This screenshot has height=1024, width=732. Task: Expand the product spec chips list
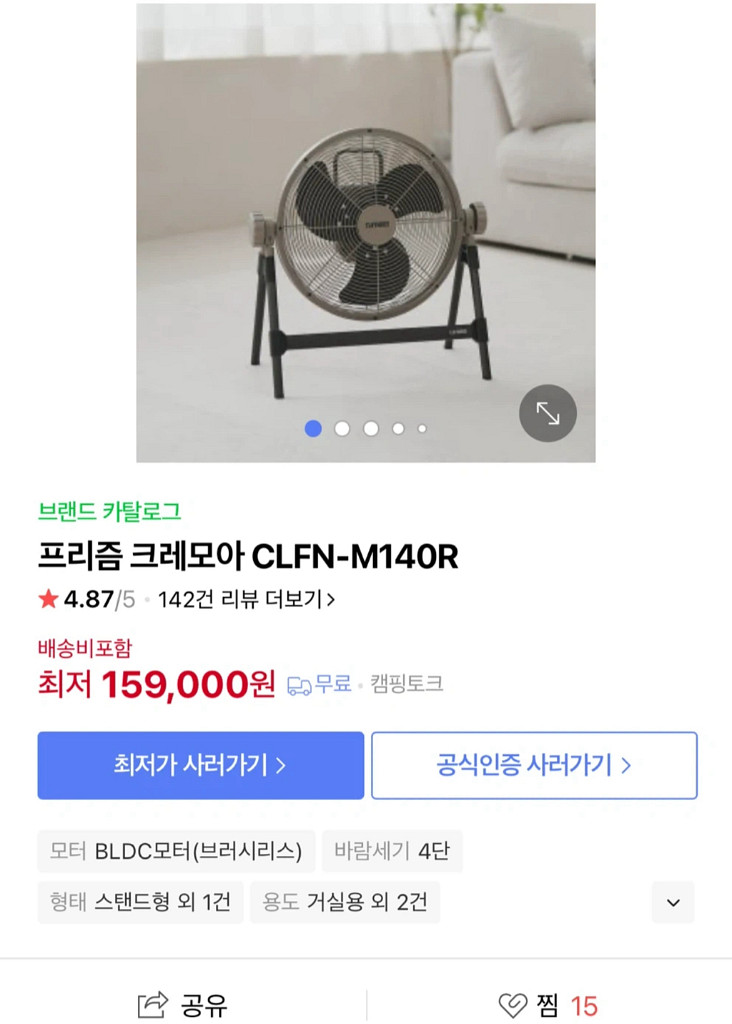[673, 902]
